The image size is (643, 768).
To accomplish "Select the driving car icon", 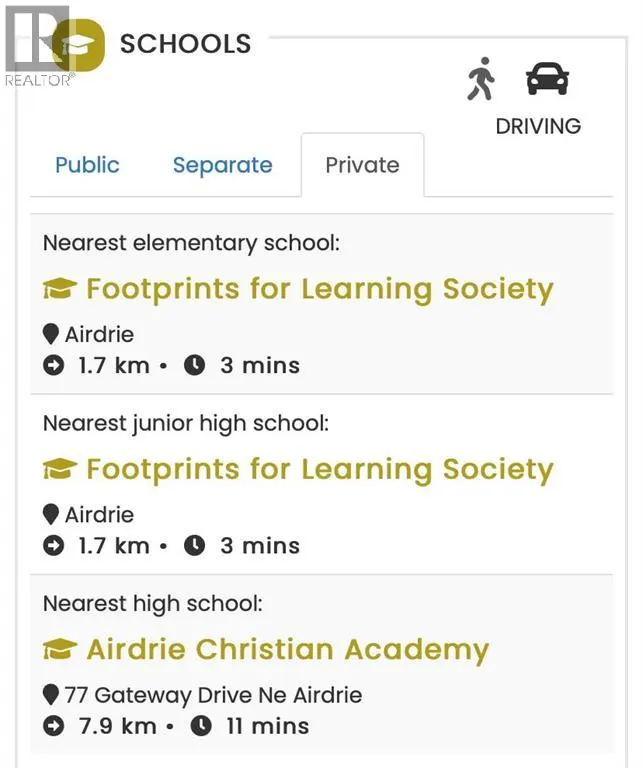I will (x=547, y=79).
